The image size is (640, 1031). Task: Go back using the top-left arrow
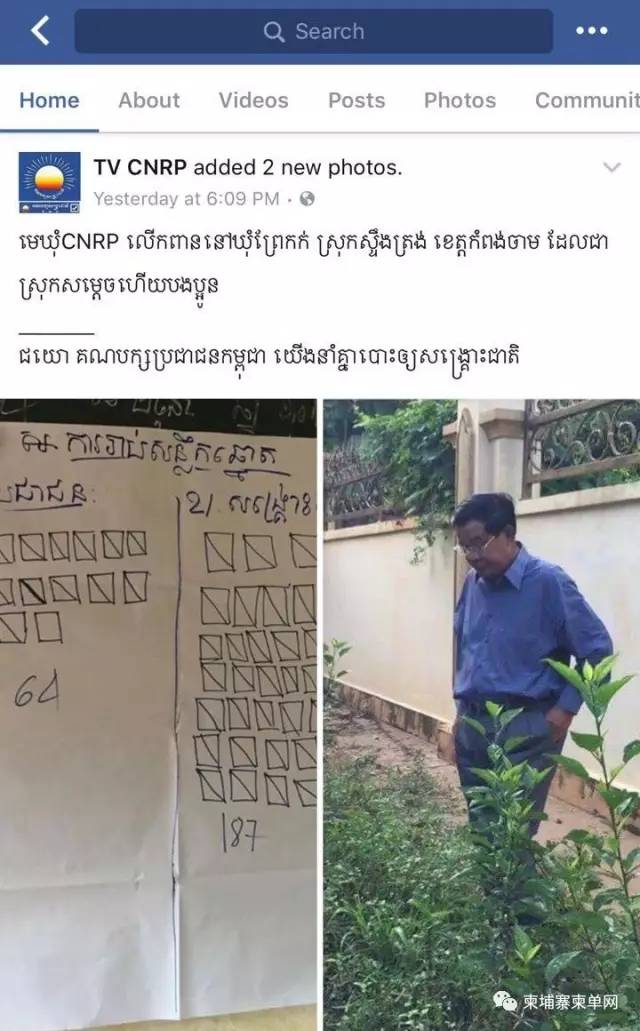tap(40, 31)
